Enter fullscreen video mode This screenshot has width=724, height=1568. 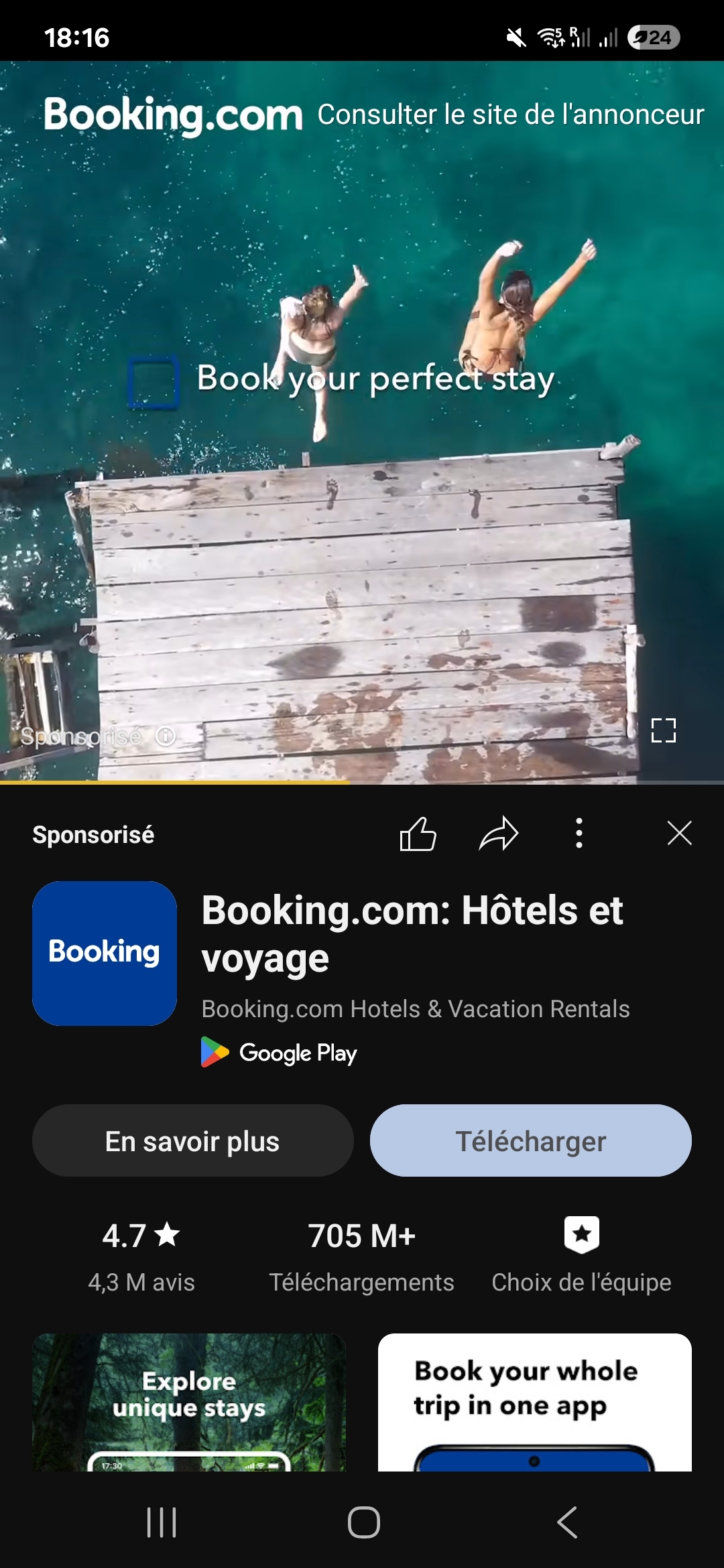coord(663,730)
